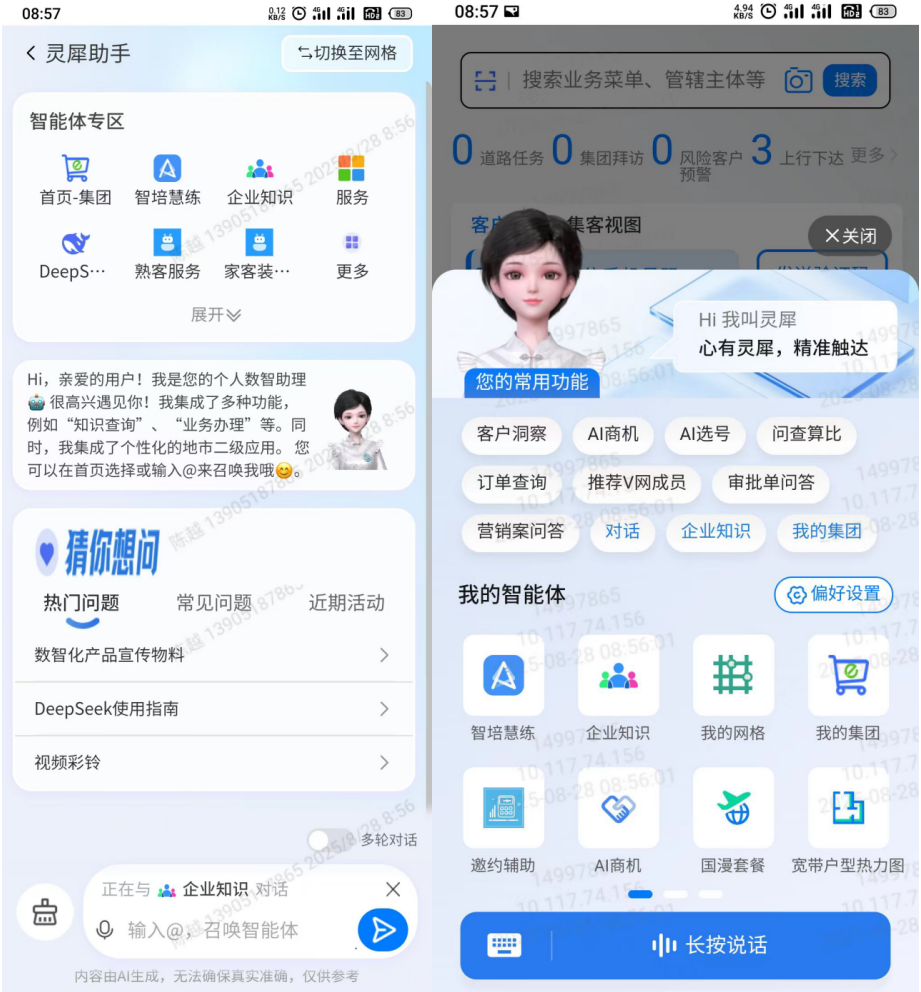921x992 pixels.
Task: Close the 灵犀 assistant panel via 关闭
Action: coord(849,236)
